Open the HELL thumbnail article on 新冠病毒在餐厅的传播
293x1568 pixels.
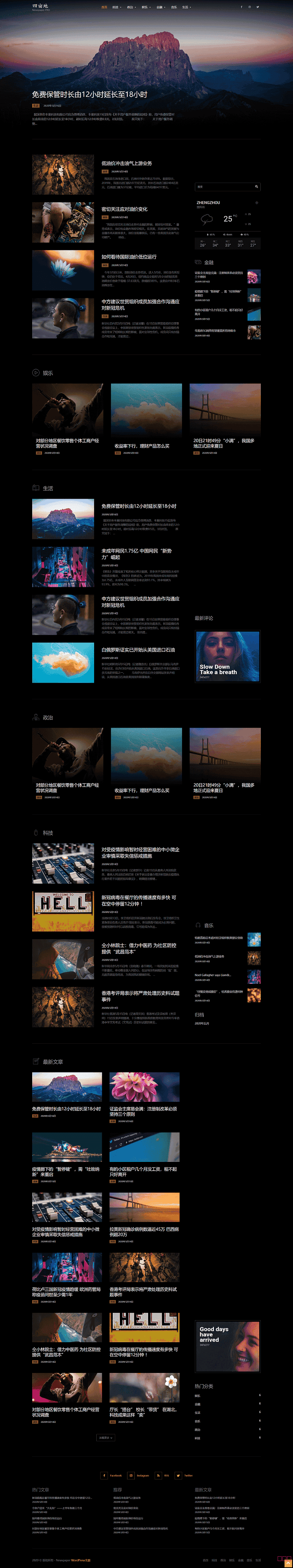pyautogui.click(x=63, y=911)
